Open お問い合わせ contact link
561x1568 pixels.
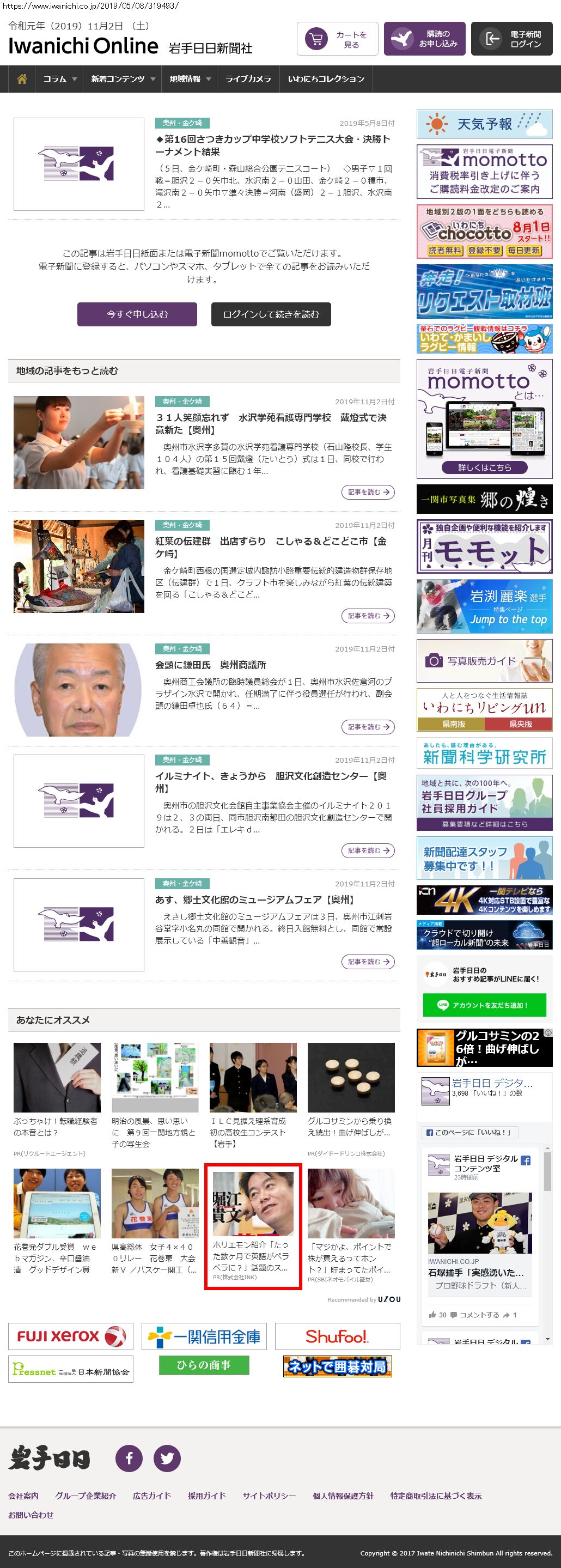(31, 1515)
